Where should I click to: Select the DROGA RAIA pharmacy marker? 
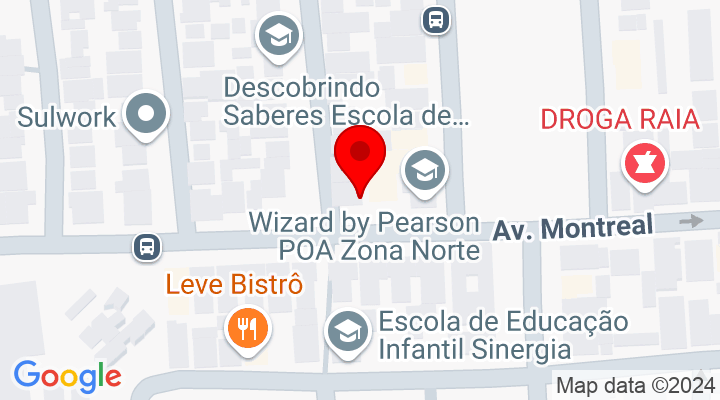pyautogui.click(x=640, y=163)
